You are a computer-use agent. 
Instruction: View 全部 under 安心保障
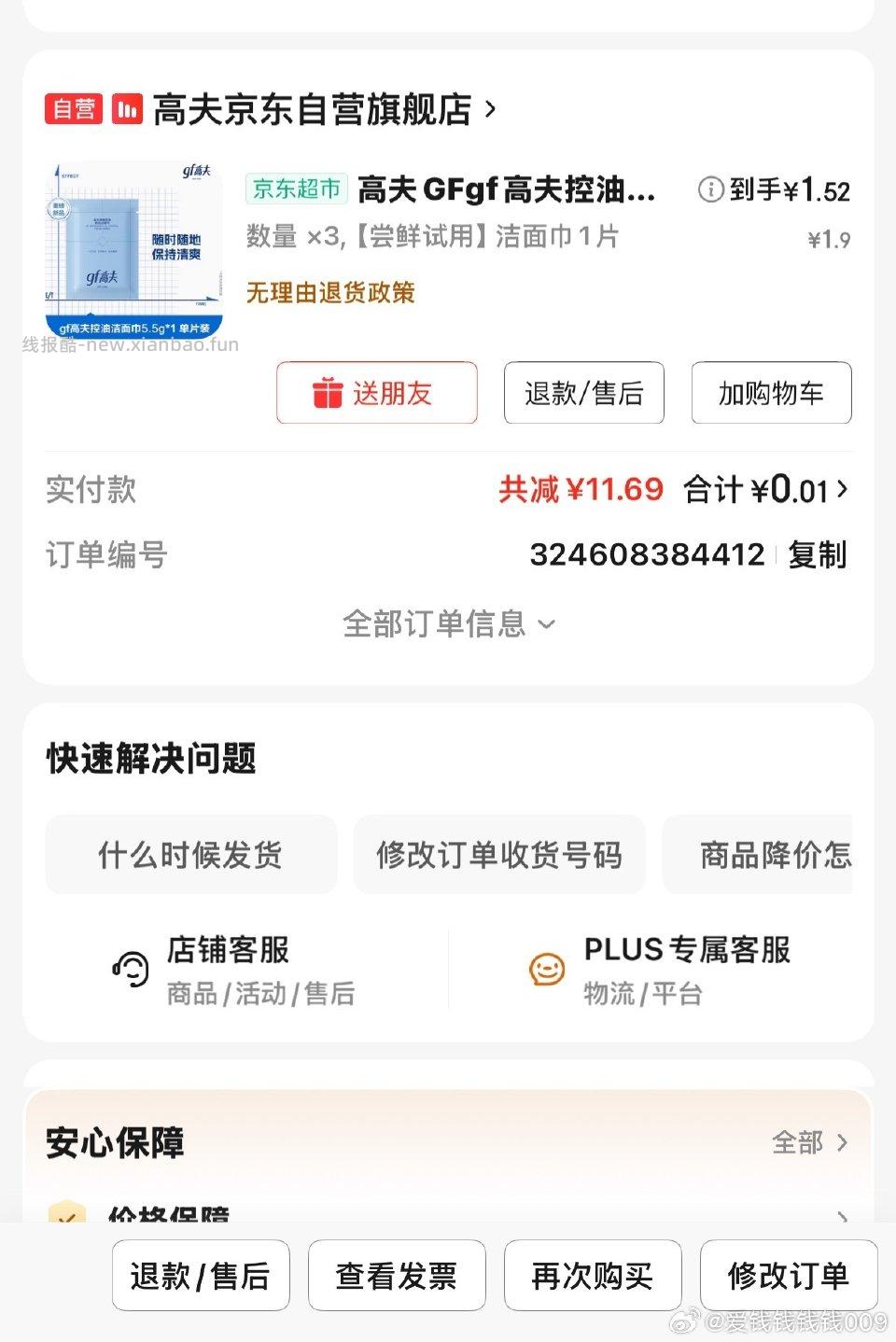click(x=808, y=1142)
